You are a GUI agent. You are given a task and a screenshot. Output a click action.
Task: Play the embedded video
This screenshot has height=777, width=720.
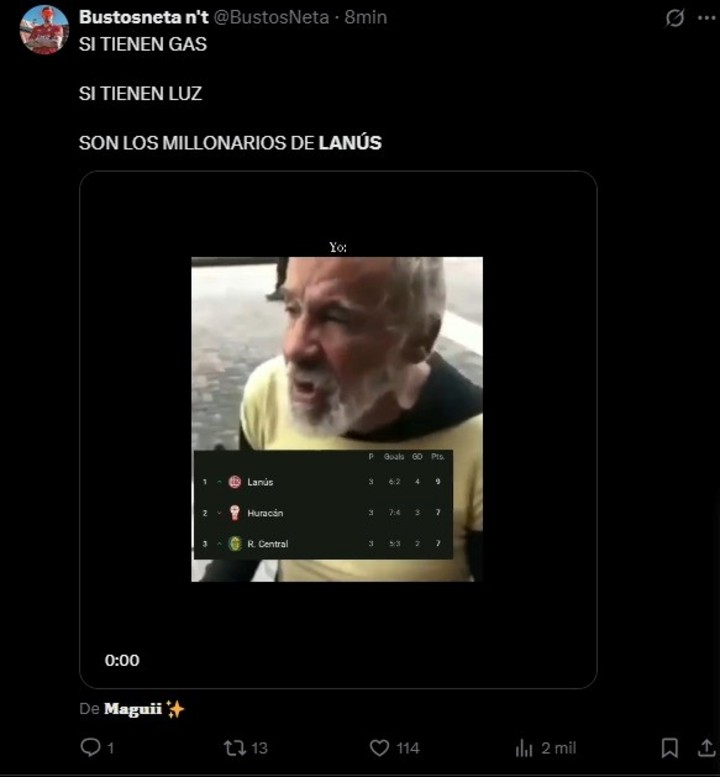coord(338,420)
